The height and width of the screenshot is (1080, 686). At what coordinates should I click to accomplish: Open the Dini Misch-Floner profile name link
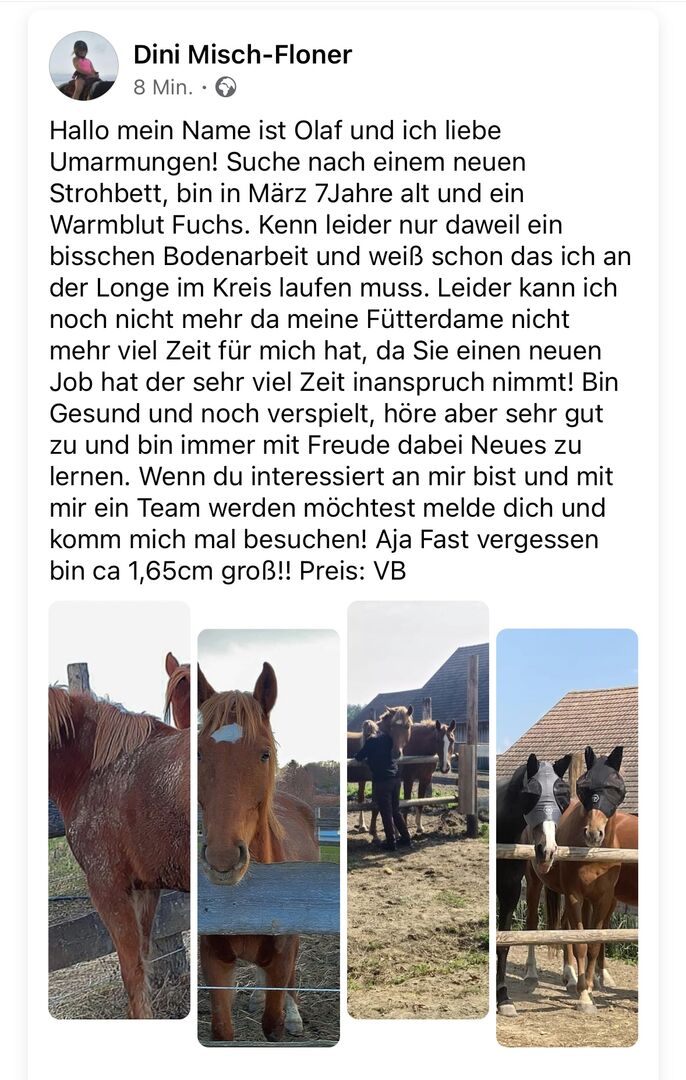(x=242, y=55)
